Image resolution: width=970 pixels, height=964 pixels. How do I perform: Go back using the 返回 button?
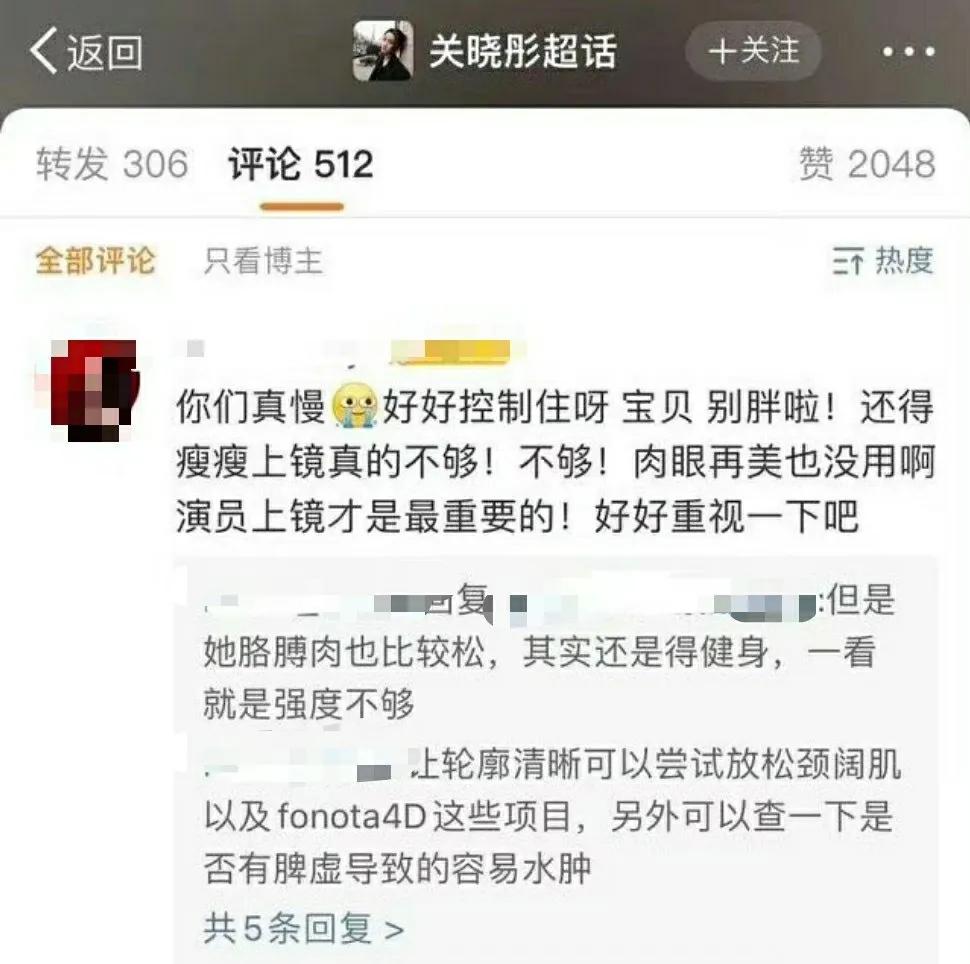[x=87, y=52]
